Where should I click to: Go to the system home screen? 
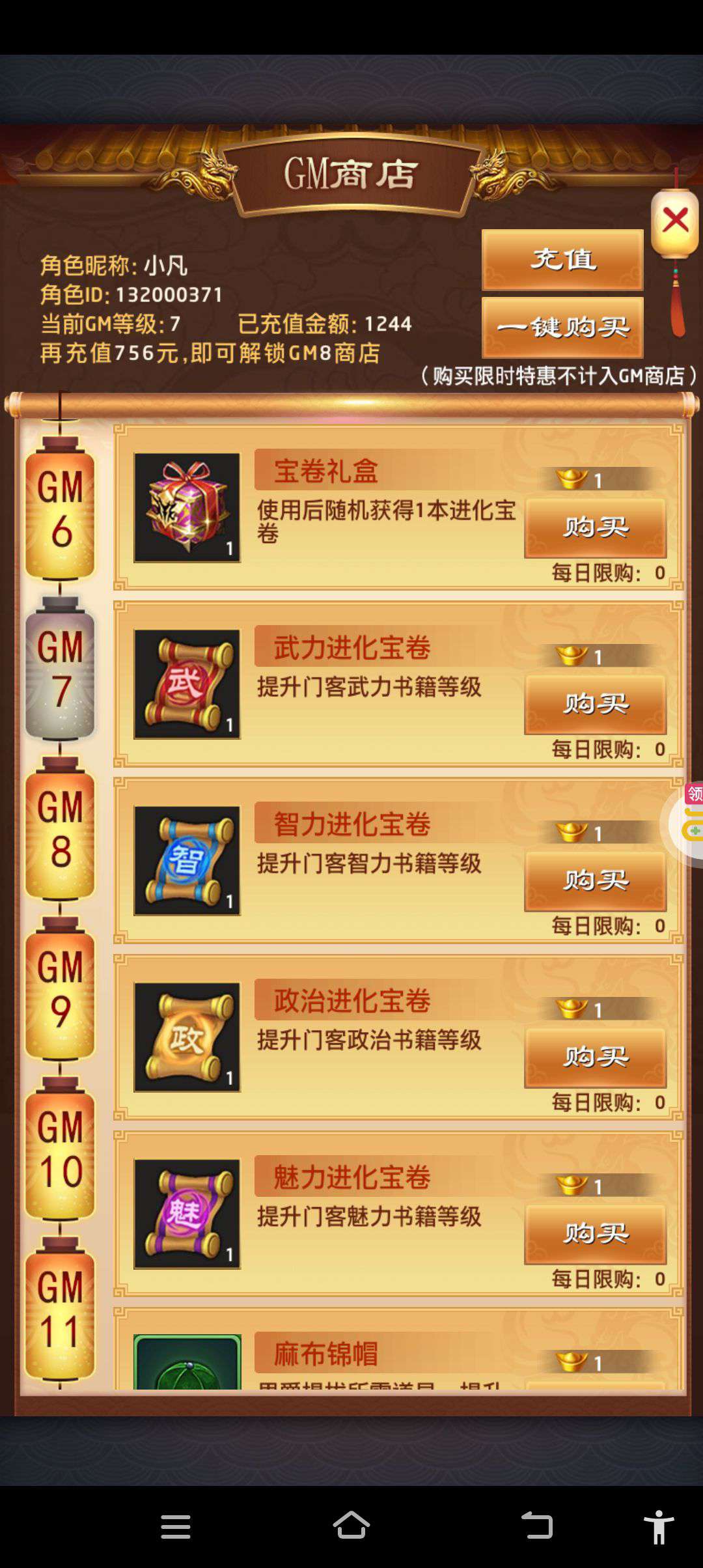(351, 1526)
